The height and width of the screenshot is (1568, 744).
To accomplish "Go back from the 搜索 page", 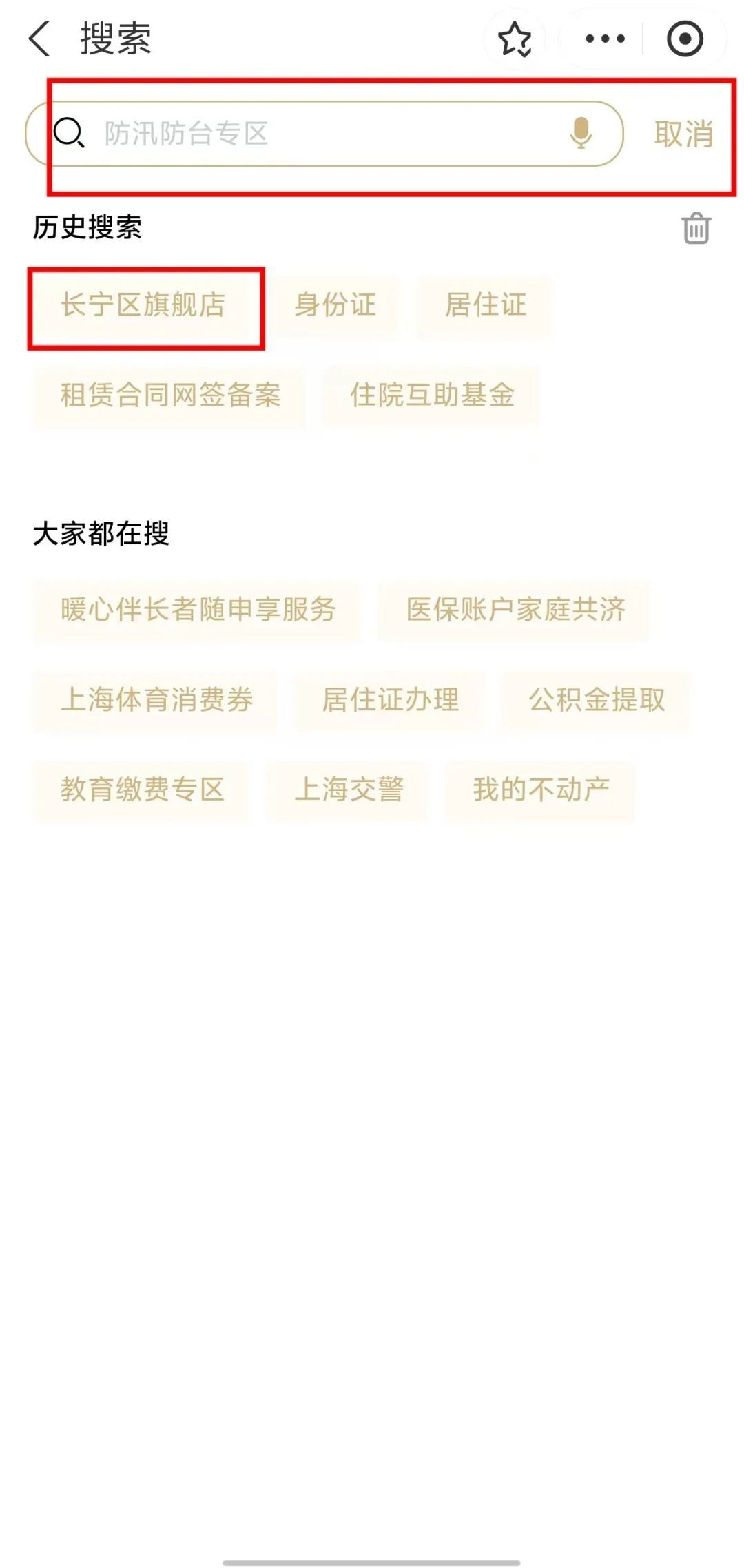I will click(40, 39).
